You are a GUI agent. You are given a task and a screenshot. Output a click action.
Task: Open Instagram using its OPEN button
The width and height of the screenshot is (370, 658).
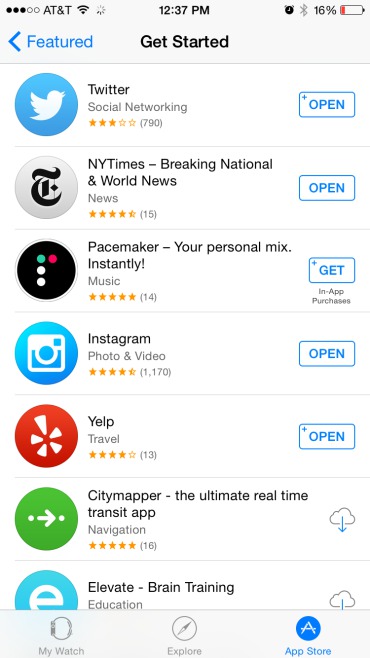(327, 354)
